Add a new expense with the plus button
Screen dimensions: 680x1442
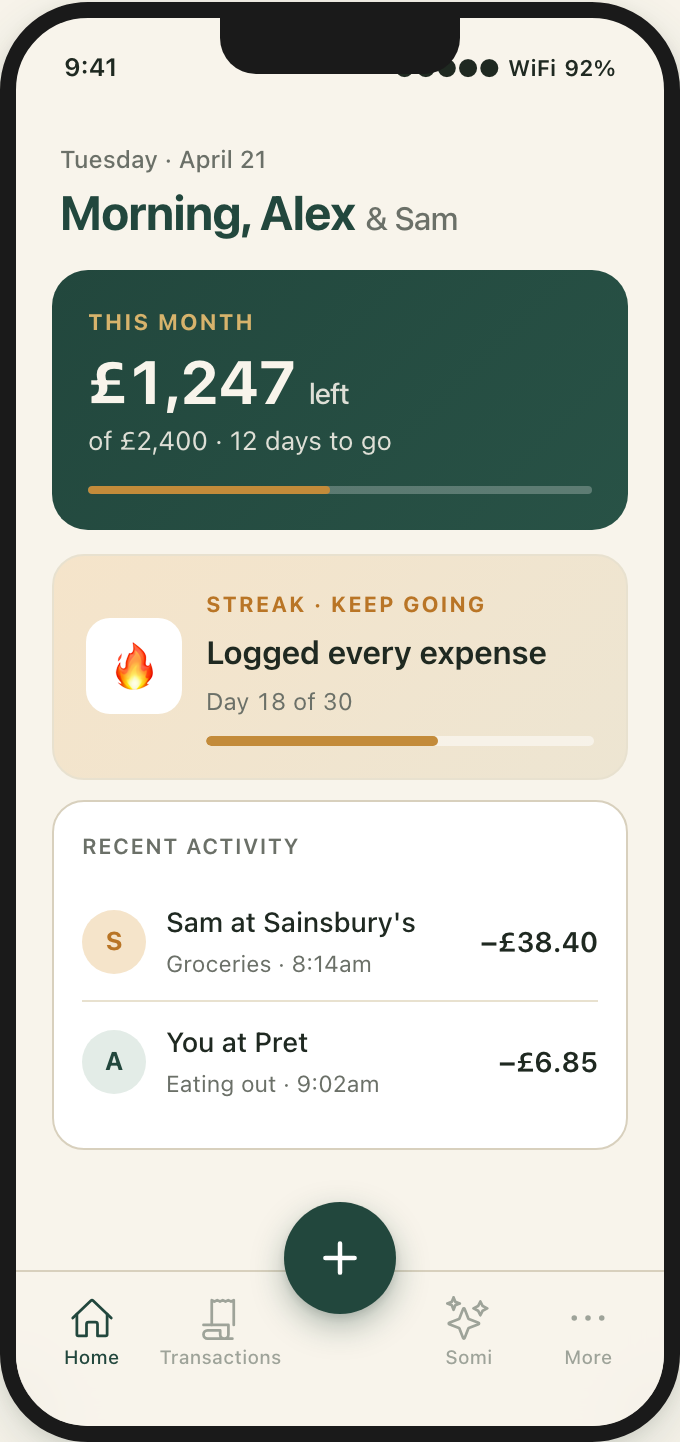(x=340, y=1257)
